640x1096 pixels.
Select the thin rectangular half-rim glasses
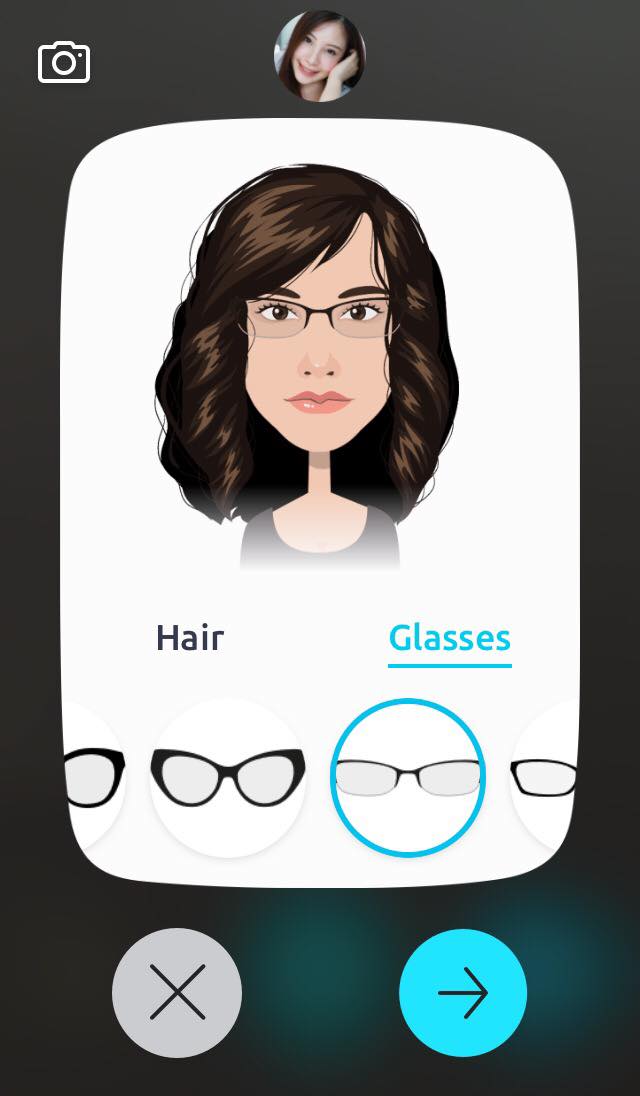[408, 777]
